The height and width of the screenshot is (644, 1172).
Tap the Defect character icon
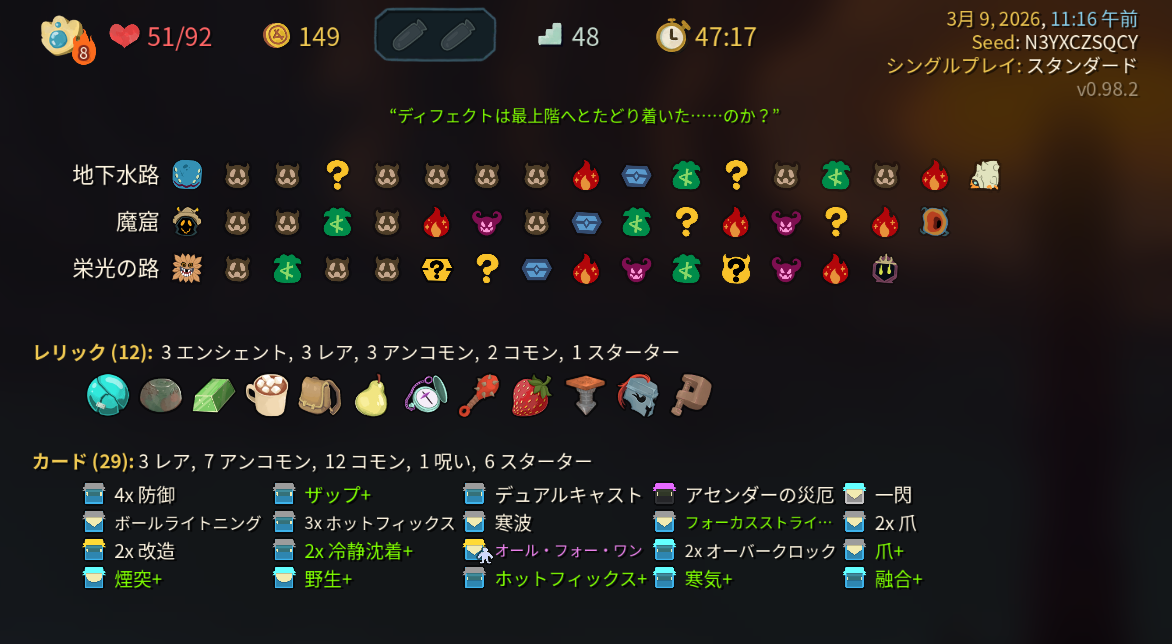point(62,36)
